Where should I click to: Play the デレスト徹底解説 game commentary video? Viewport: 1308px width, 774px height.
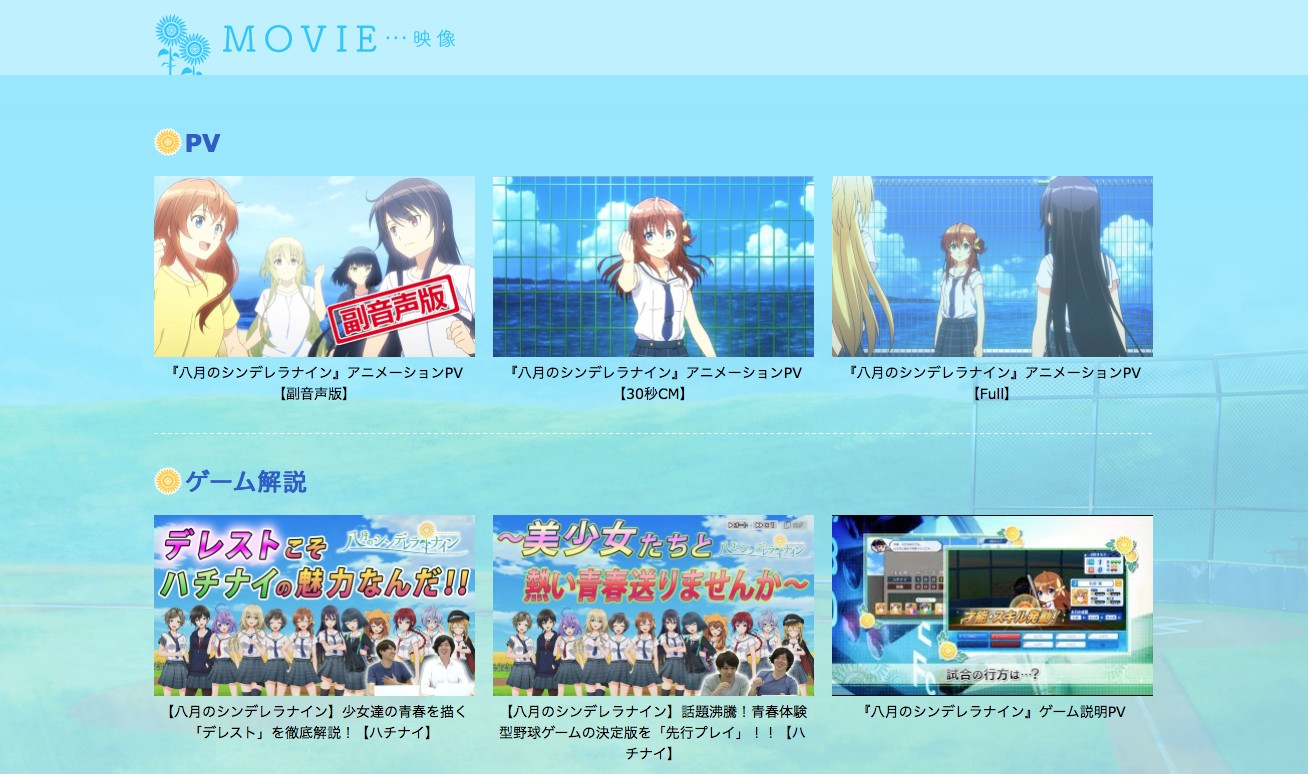314,605
